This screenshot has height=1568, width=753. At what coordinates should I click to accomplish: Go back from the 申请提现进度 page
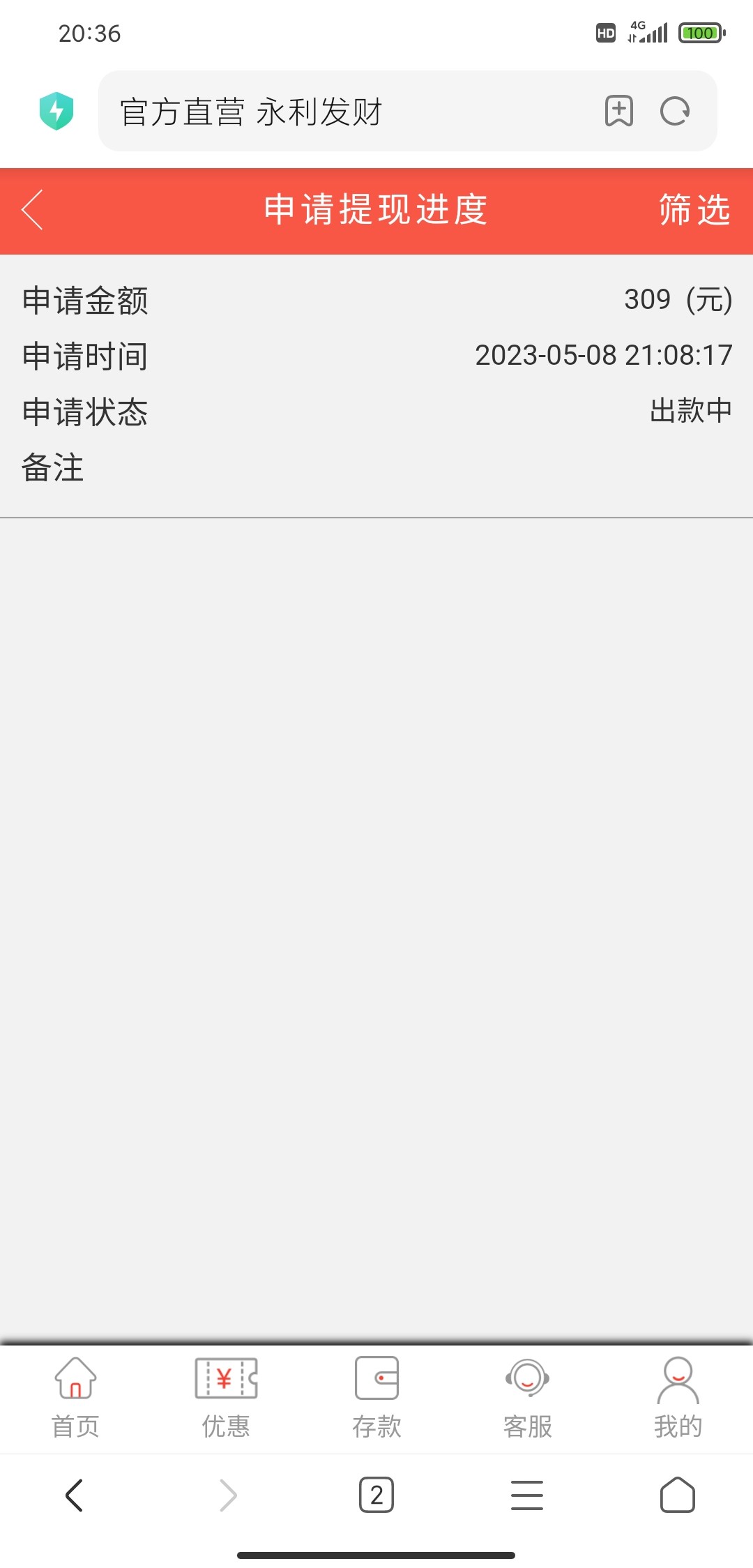[33, 210]
